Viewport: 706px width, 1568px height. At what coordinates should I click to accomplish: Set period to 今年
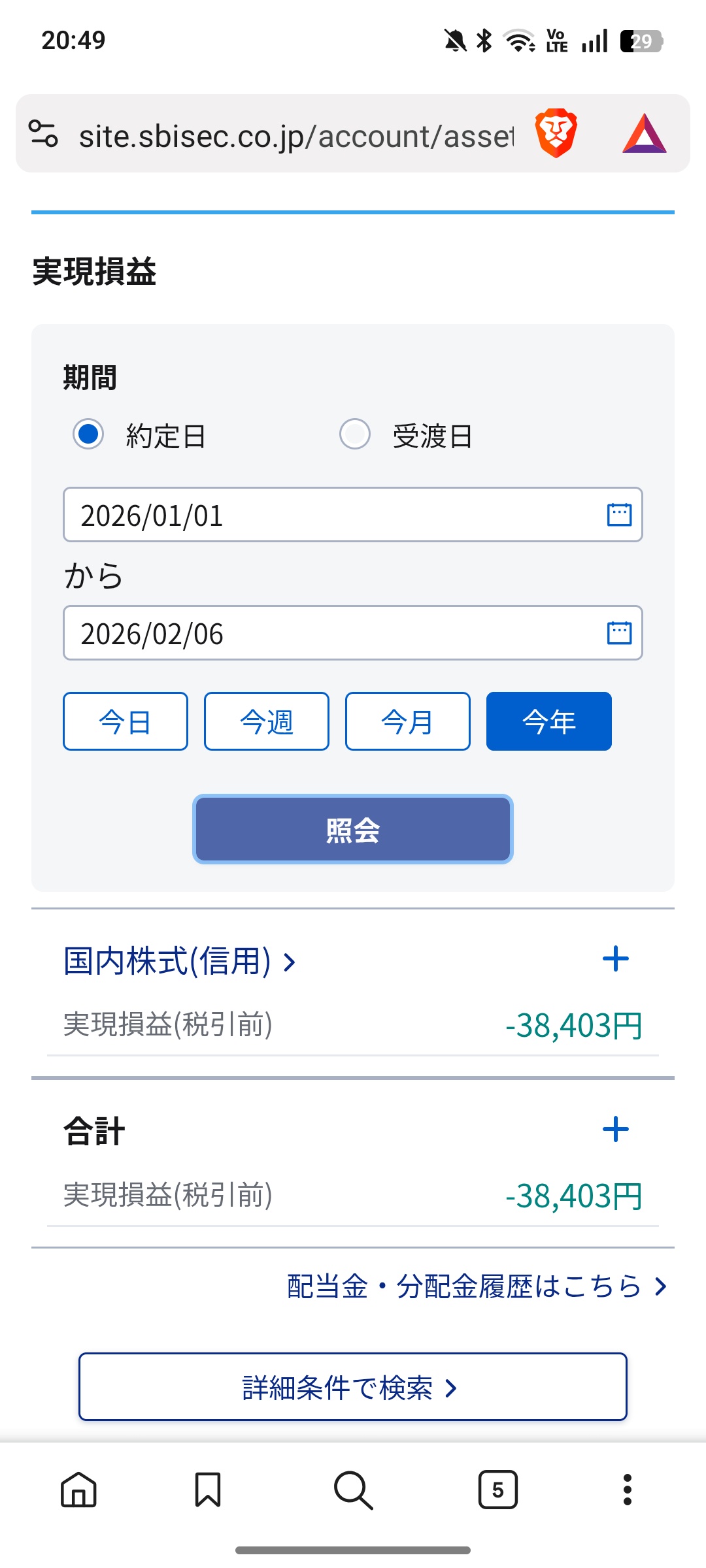pos(549,721)
